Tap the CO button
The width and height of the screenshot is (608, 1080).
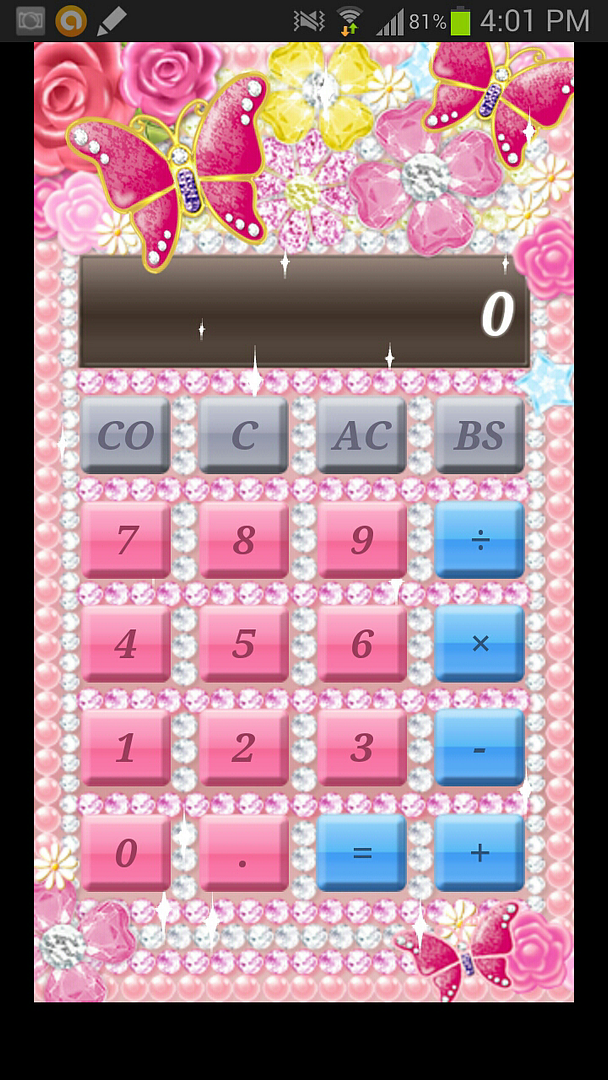(x=126, y=435)
